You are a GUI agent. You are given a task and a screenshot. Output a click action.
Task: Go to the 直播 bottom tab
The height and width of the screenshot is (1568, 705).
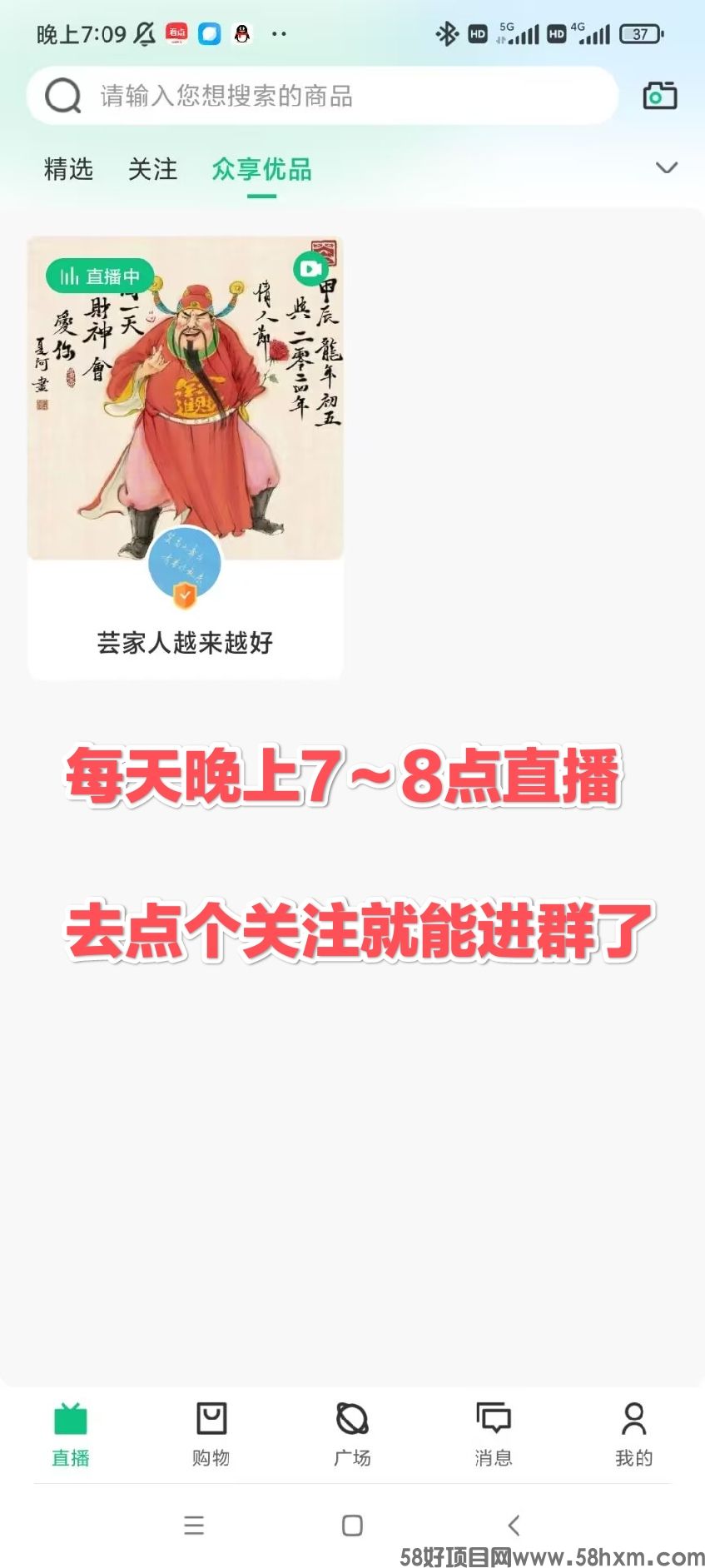pyautogui.click(x=71, y=1434)
